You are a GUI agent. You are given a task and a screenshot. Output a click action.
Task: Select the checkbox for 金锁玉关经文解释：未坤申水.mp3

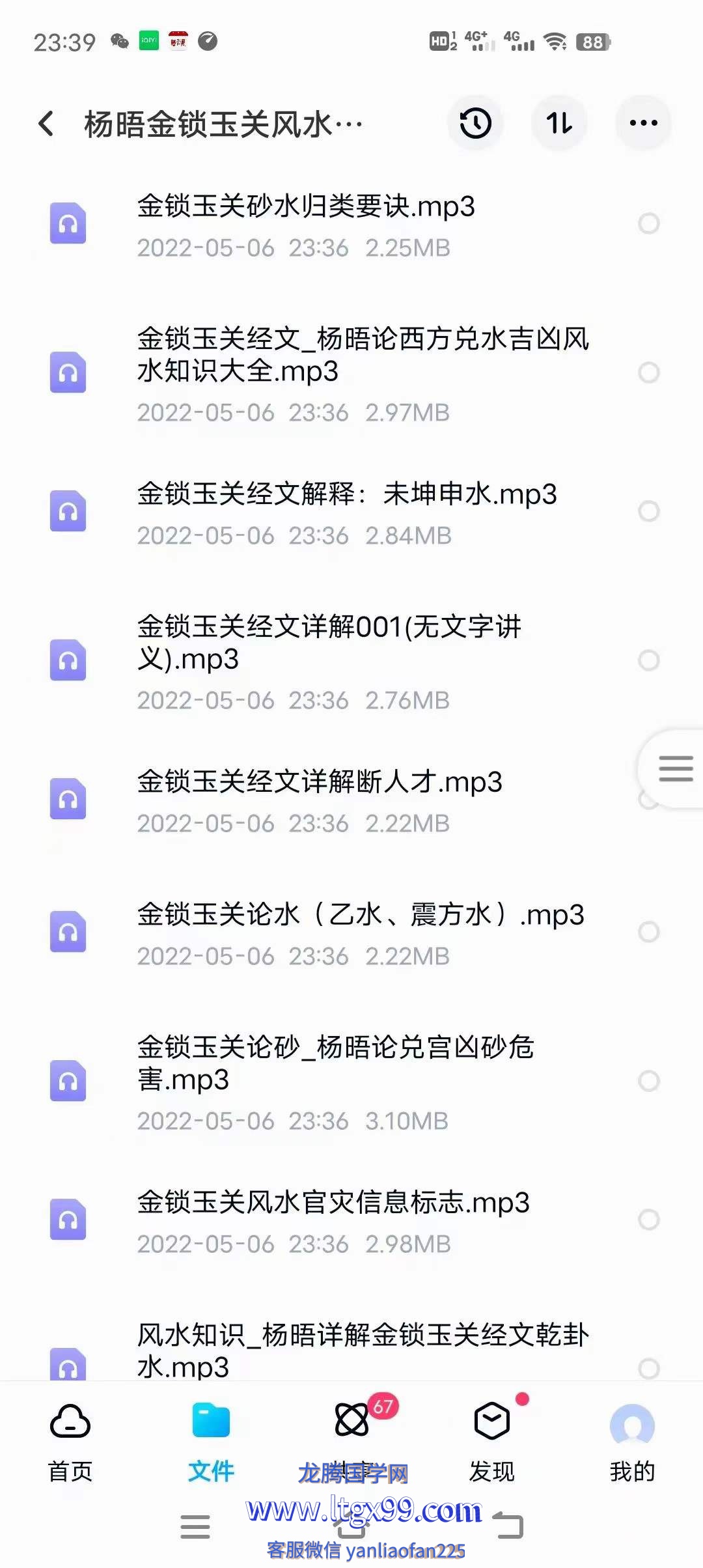coord(649,511)
